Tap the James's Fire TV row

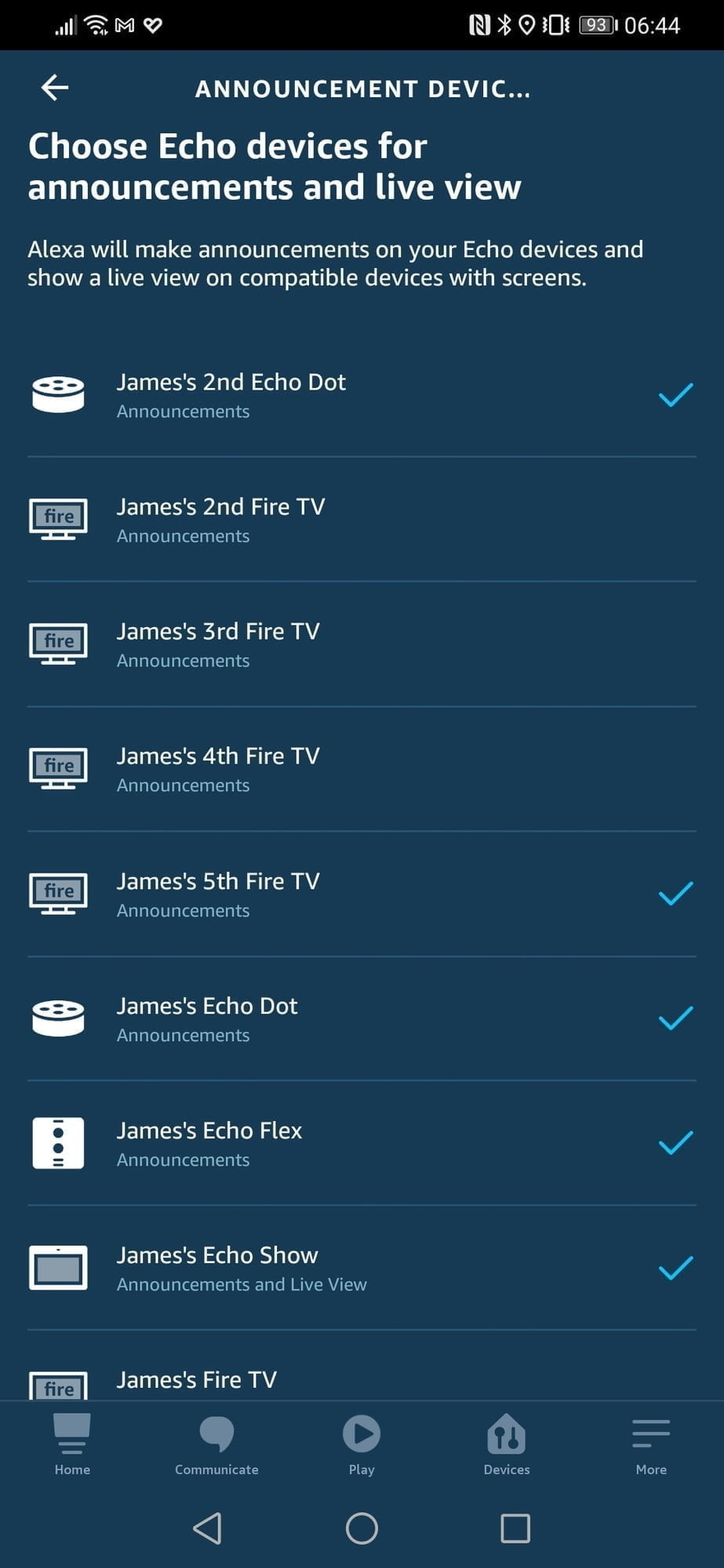coord(361,1381)
